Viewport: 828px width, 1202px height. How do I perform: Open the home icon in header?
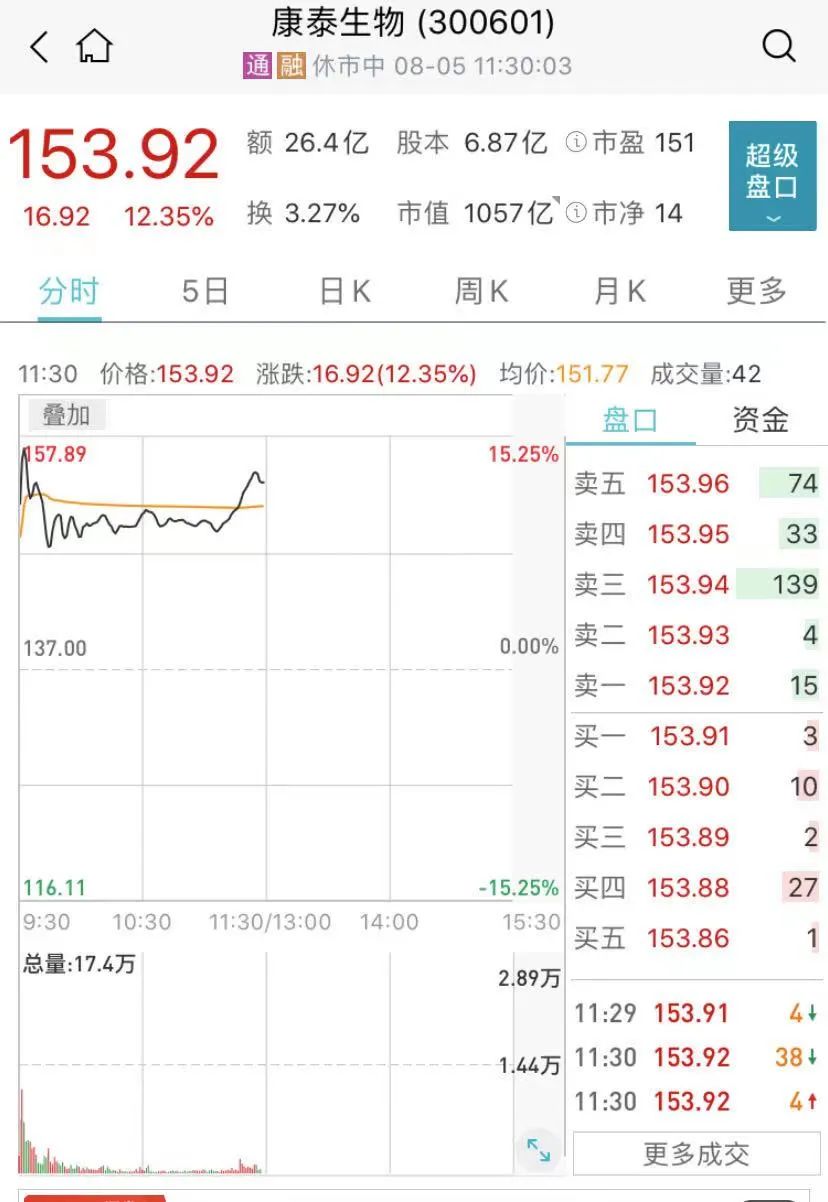[x=94, y=46]
